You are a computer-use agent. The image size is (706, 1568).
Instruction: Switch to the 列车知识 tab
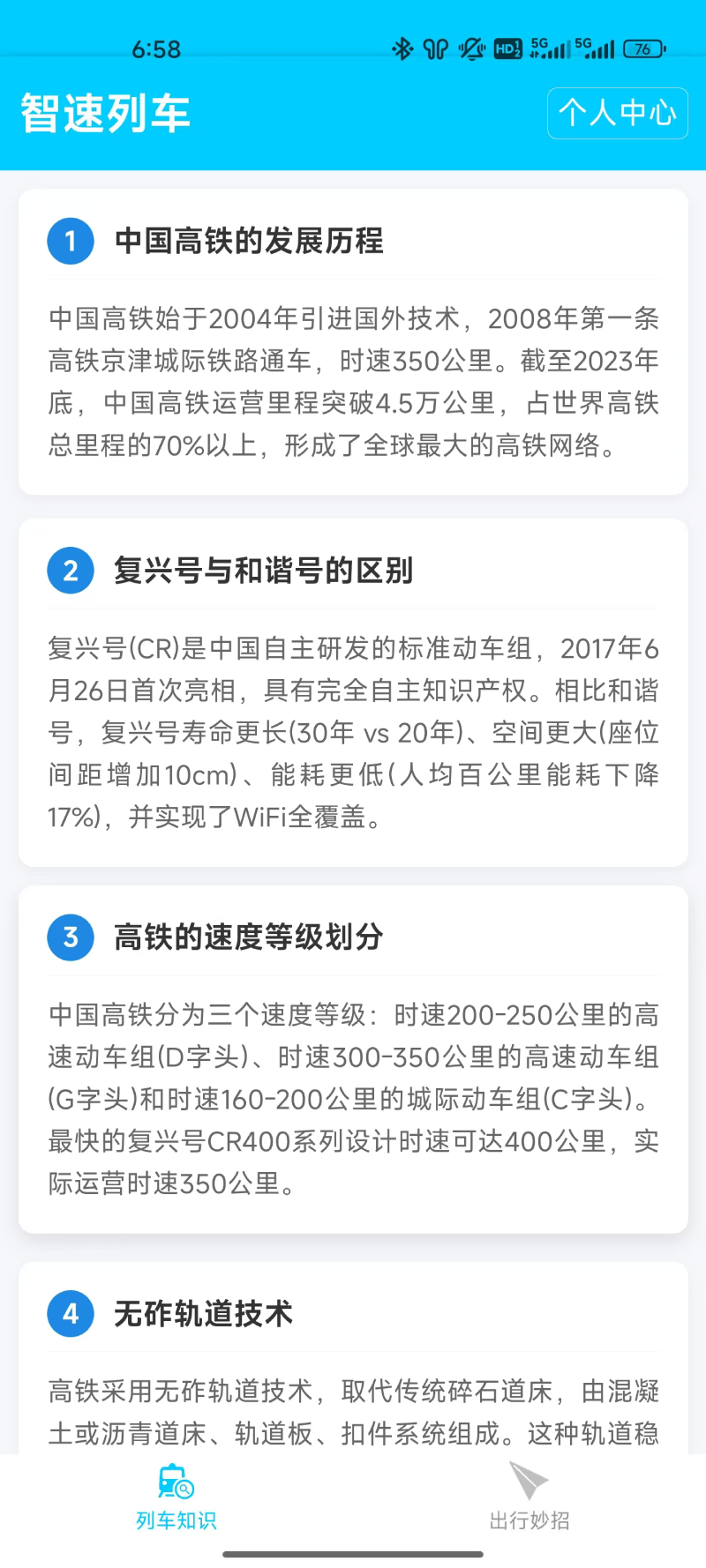174,1499
